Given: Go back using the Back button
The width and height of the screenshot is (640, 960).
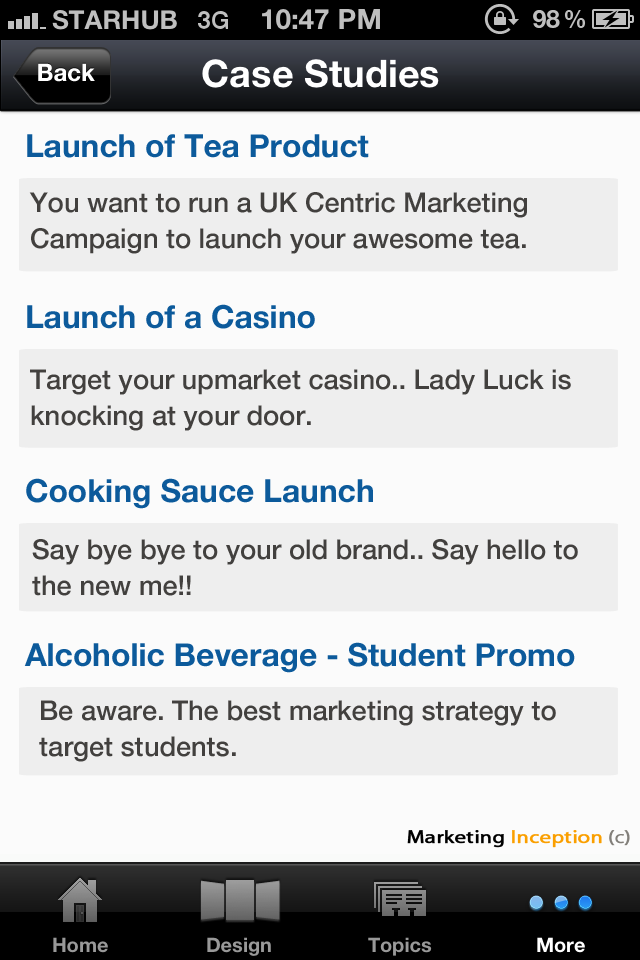Looking at the screenshot, I should [x=63, y=74].
